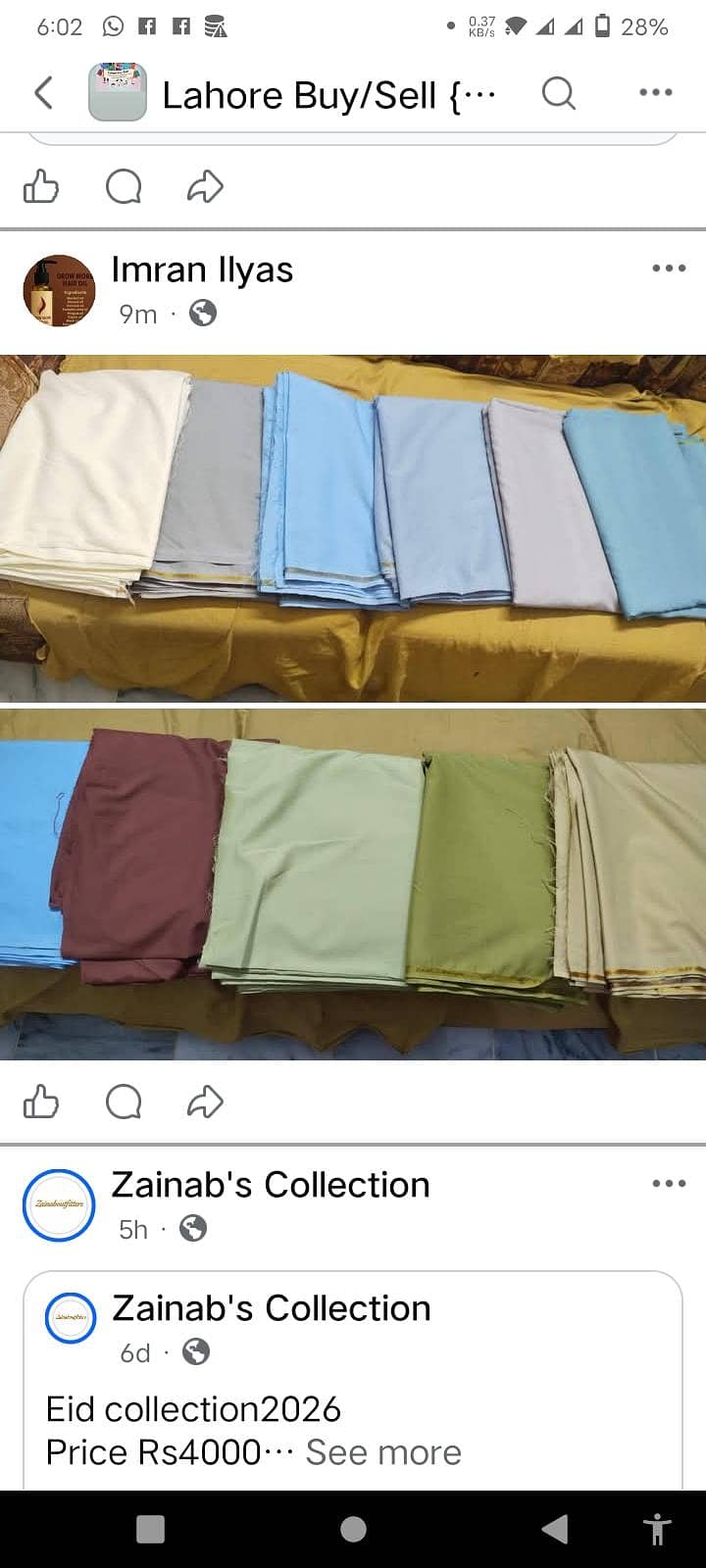Share Imran Ilyas's post
Viewport: 706px width, 1568px height.
point(205,1102)
